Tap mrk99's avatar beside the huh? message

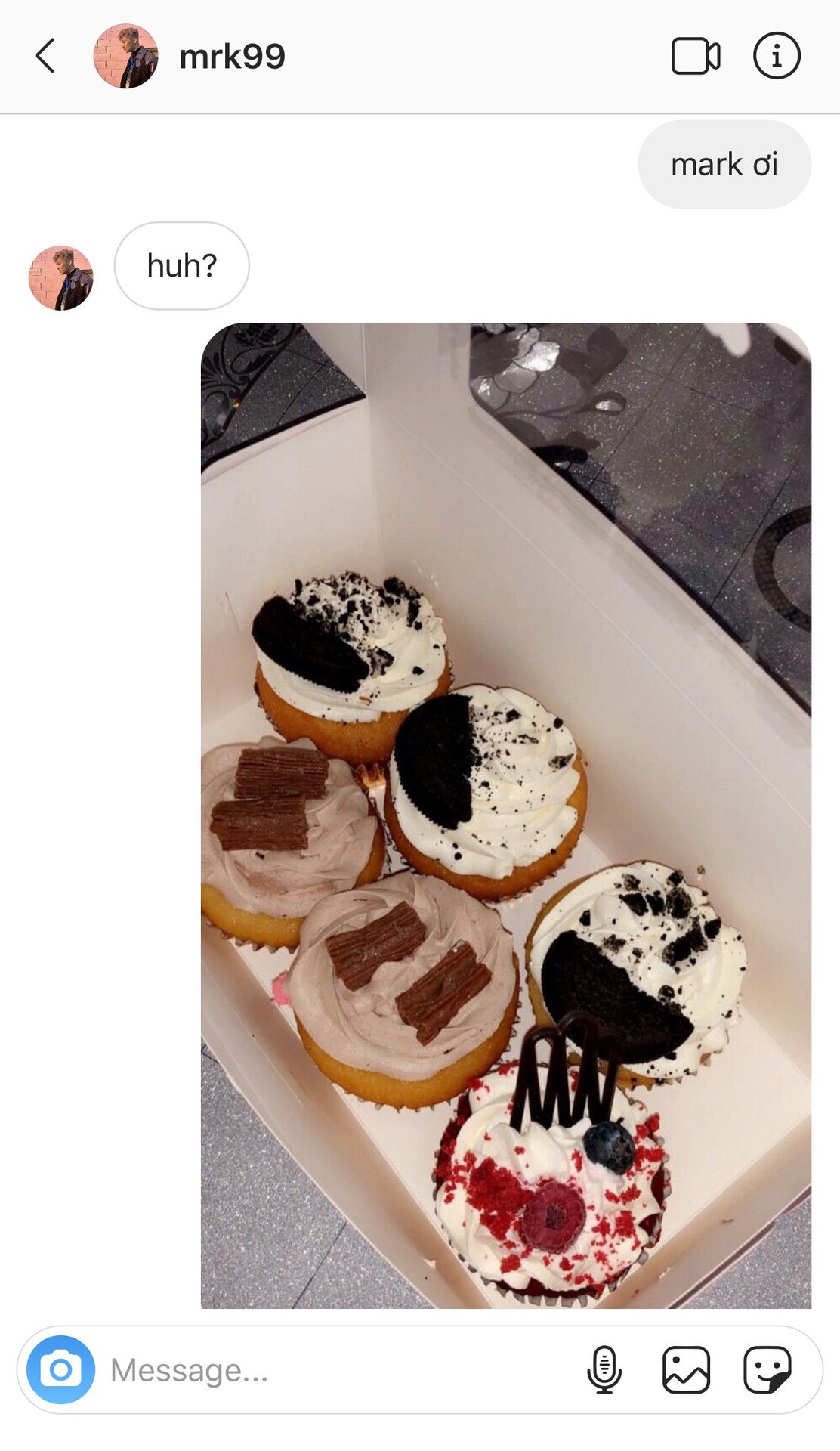[60, 277]
